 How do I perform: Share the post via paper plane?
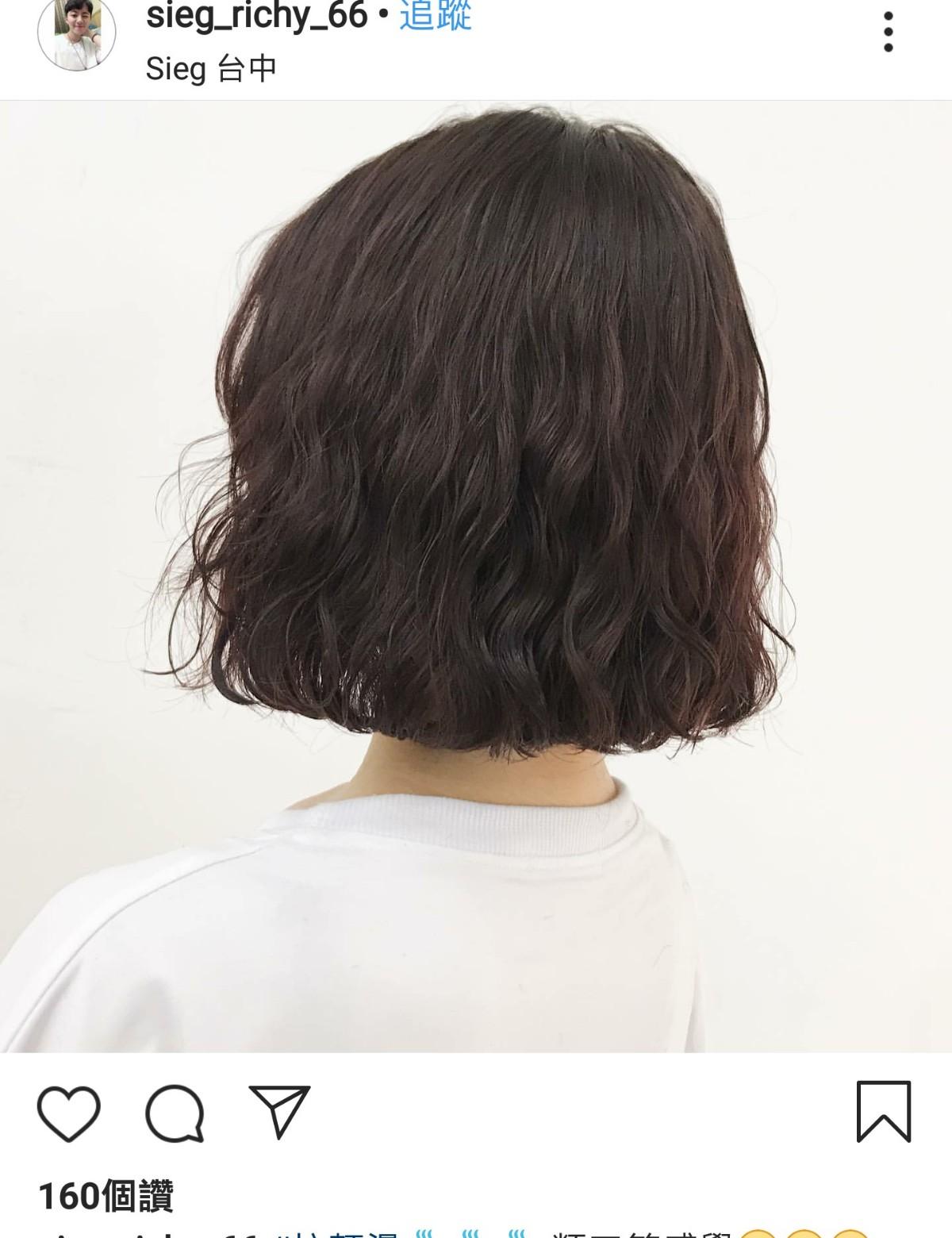tap(279, 1111)
